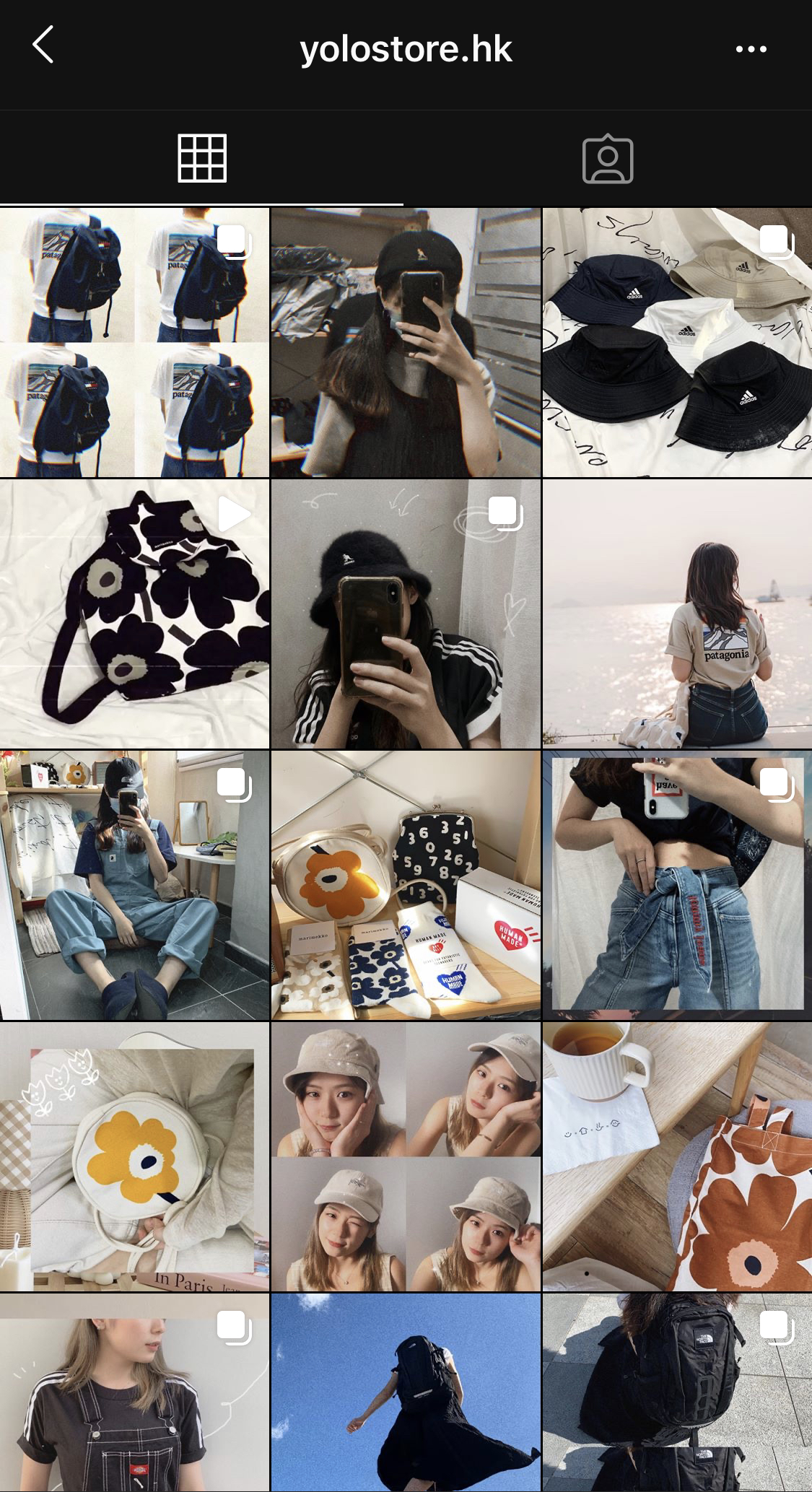
Task: Open the Adidas bucket hats post
Action: (677, 343)
